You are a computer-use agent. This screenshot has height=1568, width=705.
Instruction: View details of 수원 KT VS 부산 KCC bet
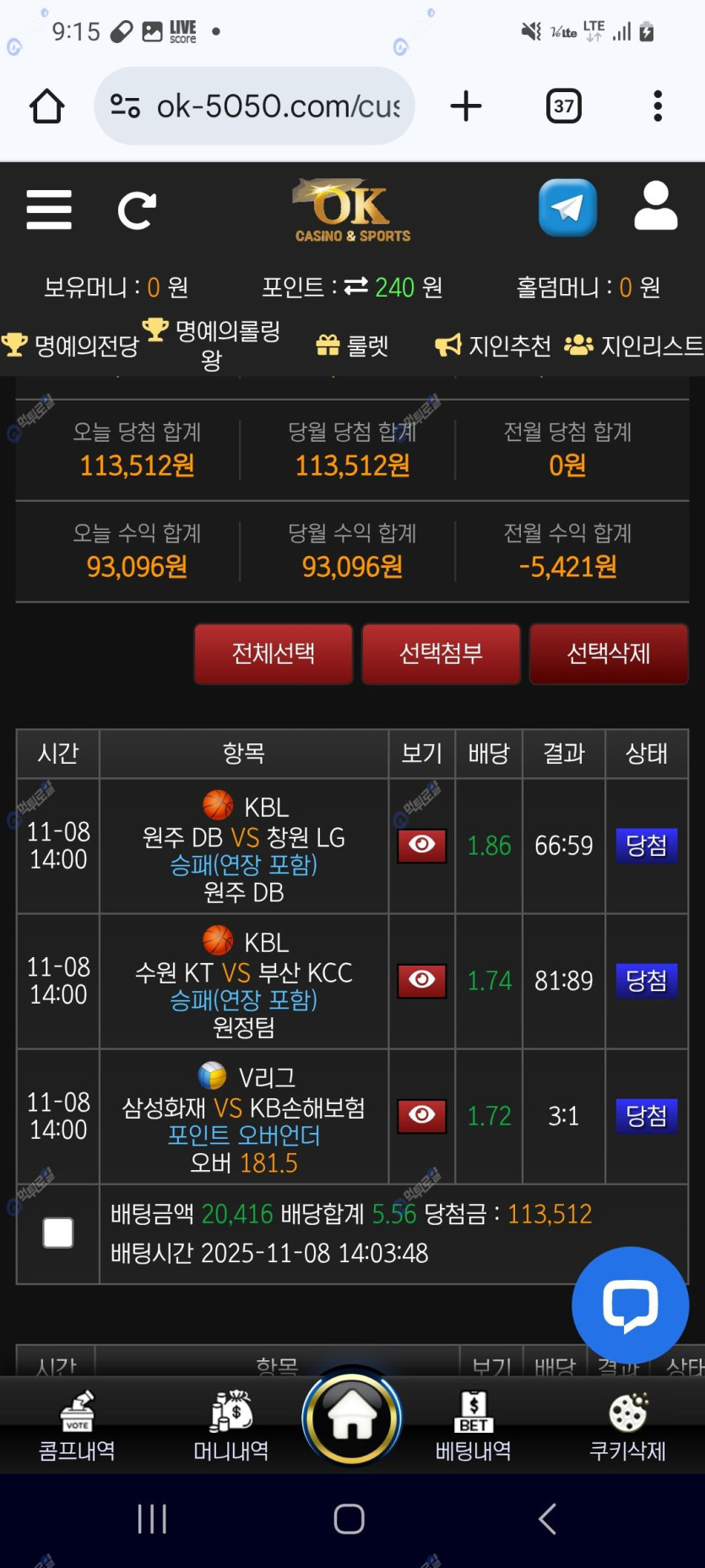pos(422,980)
